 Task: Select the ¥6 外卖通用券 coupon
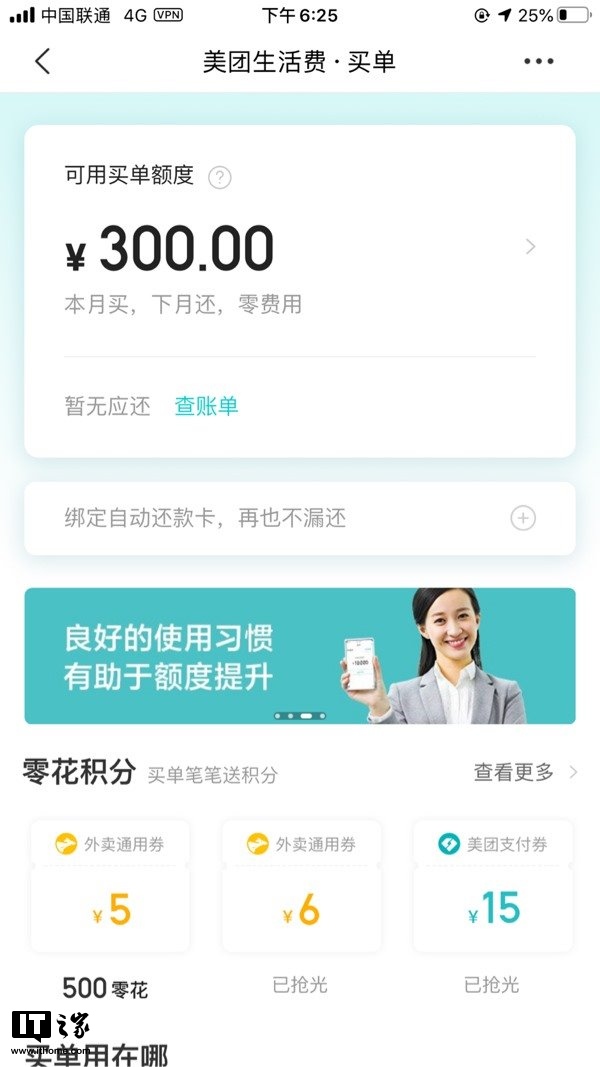point(301,886)
